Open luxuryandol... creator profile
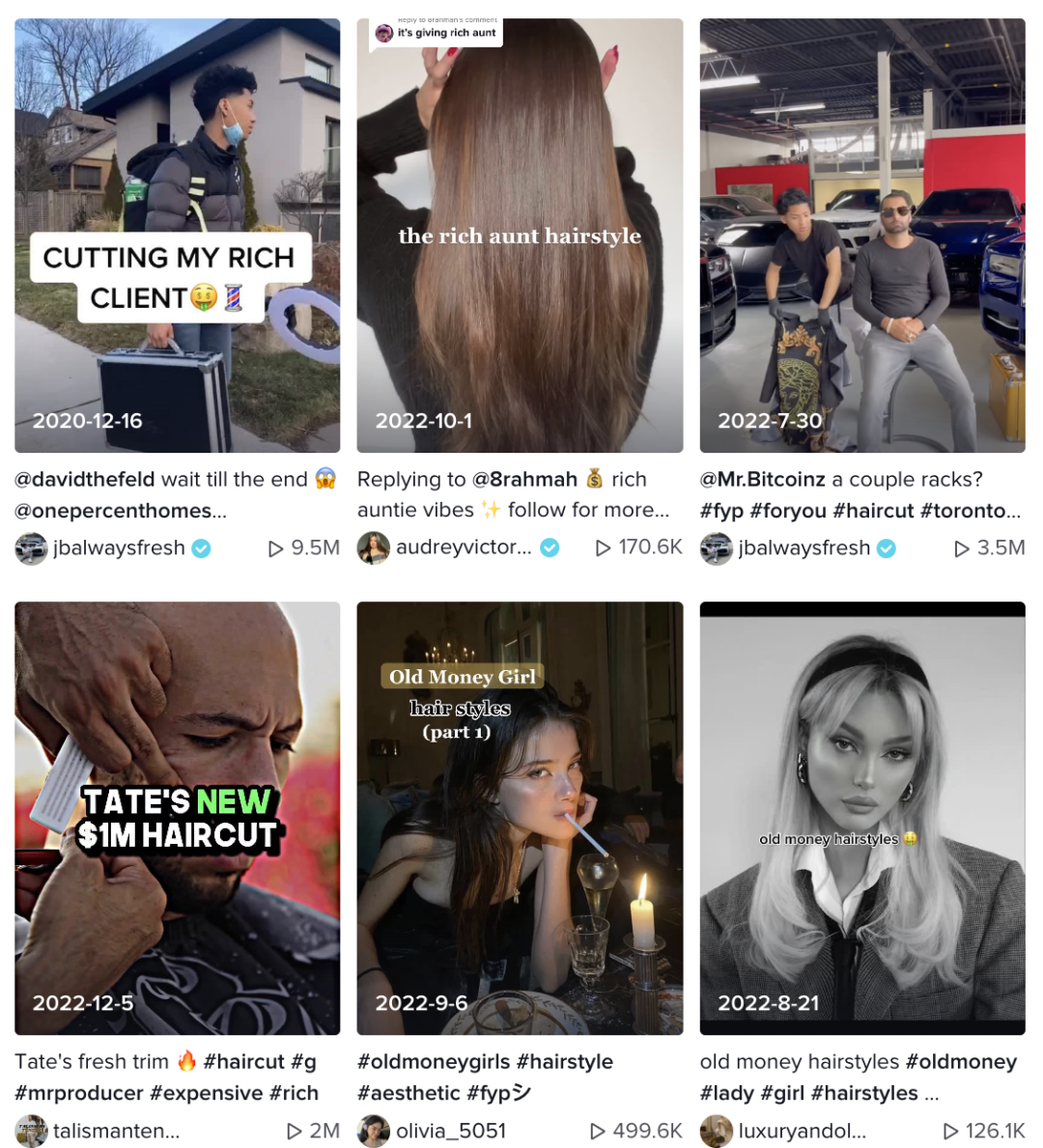 point(801,1131)
